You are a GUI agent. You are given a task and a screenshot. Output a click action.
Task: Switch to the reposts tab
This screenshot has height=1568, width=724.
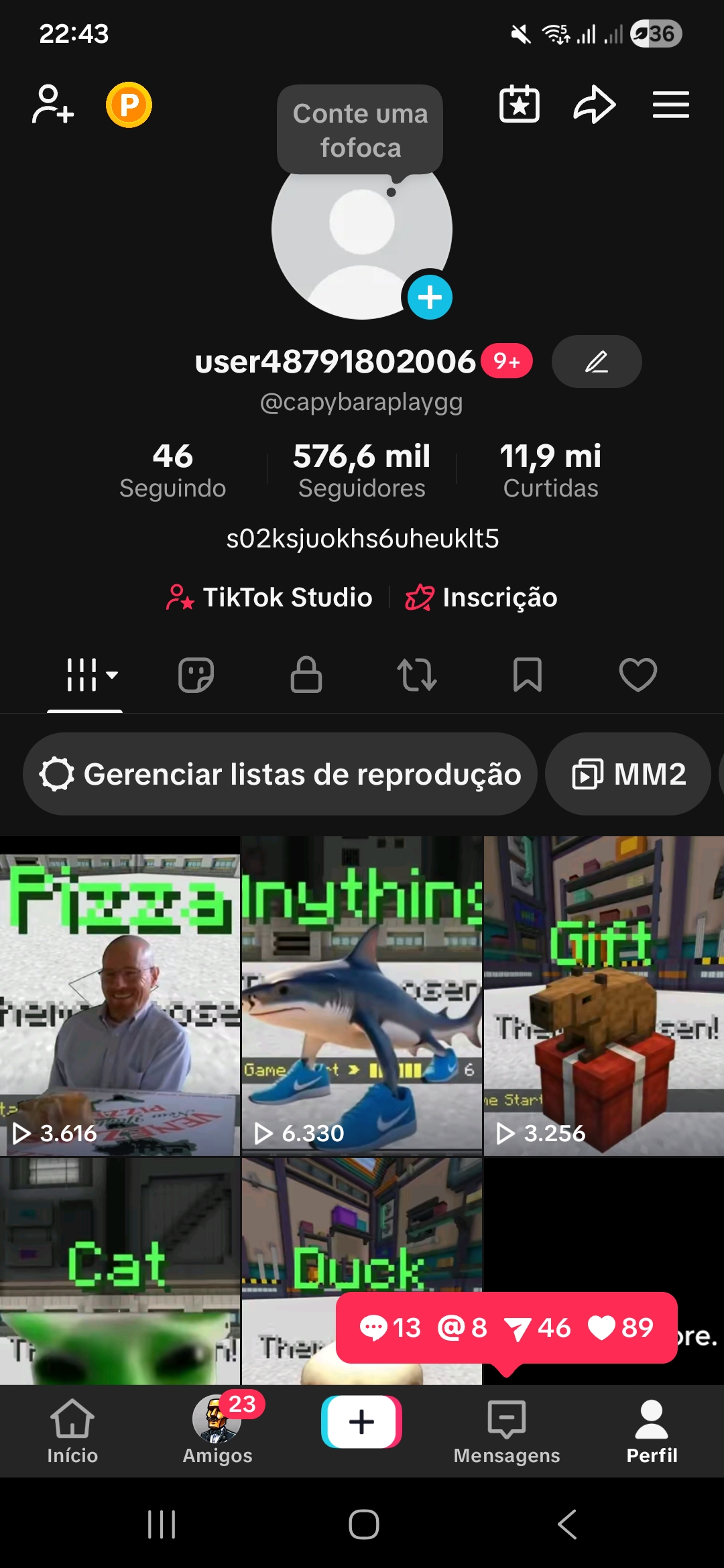tap(417, 674)
